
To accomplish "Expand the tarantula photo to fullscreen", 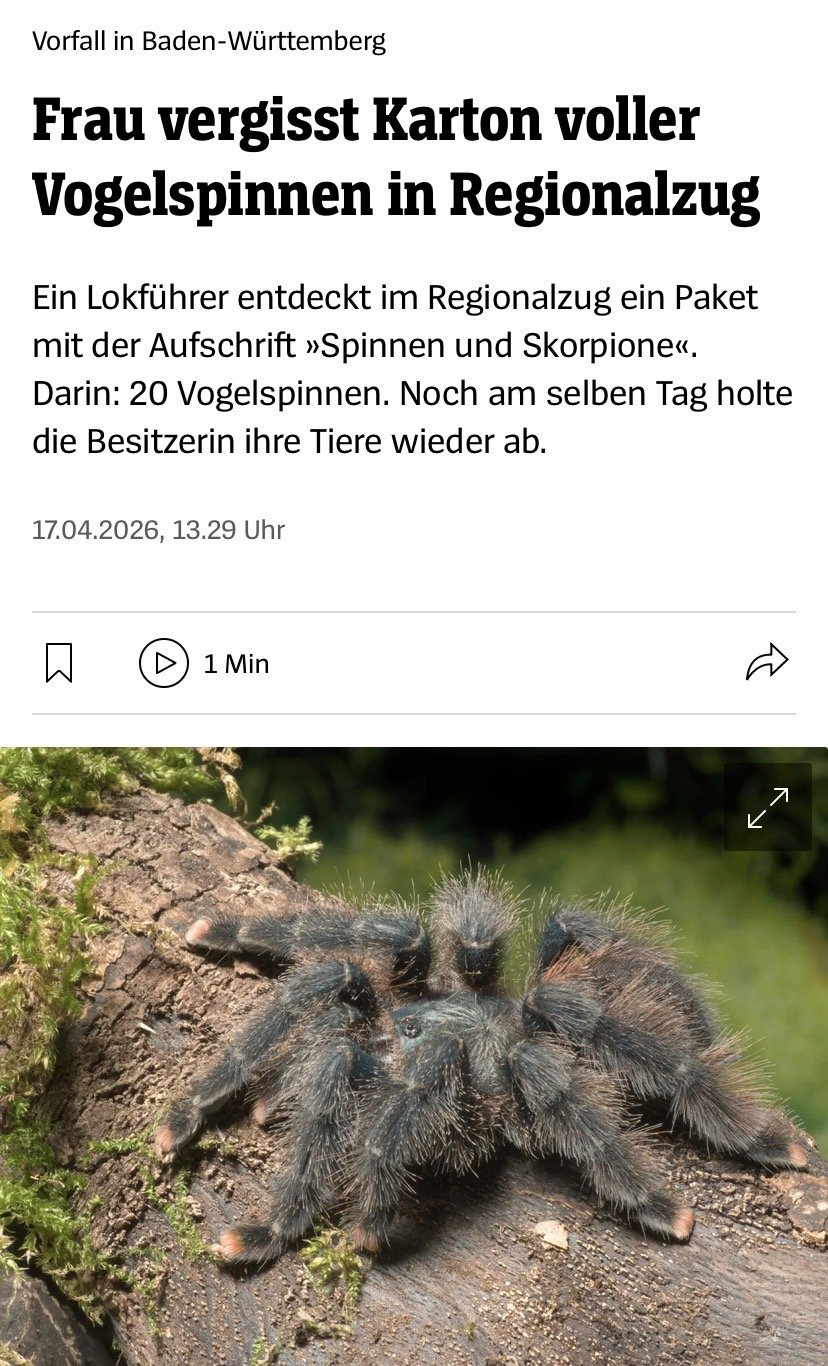I will (x=768, y=808).
